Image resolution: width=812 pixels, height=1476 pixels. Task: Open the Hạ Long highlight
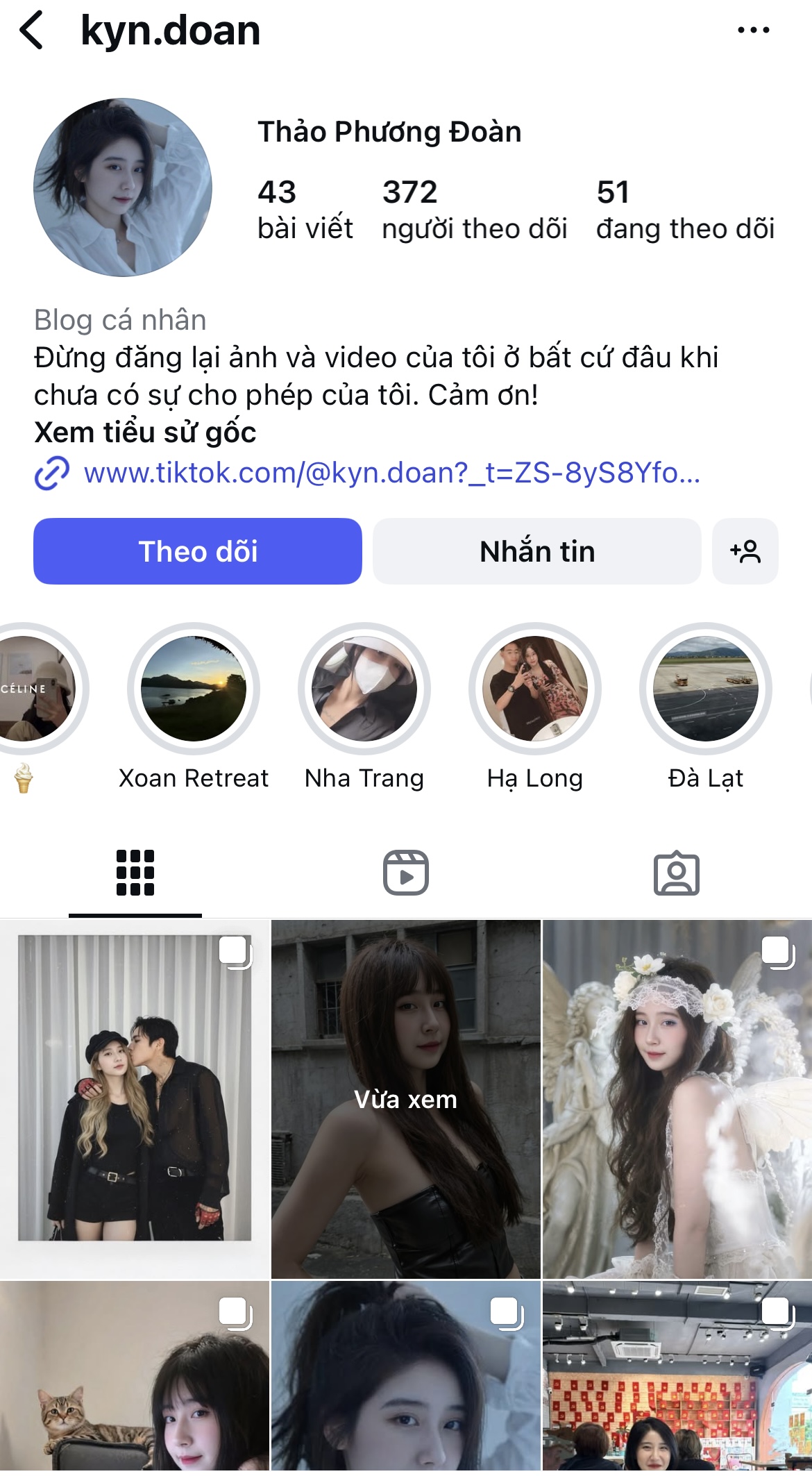(x=535, y=689)
